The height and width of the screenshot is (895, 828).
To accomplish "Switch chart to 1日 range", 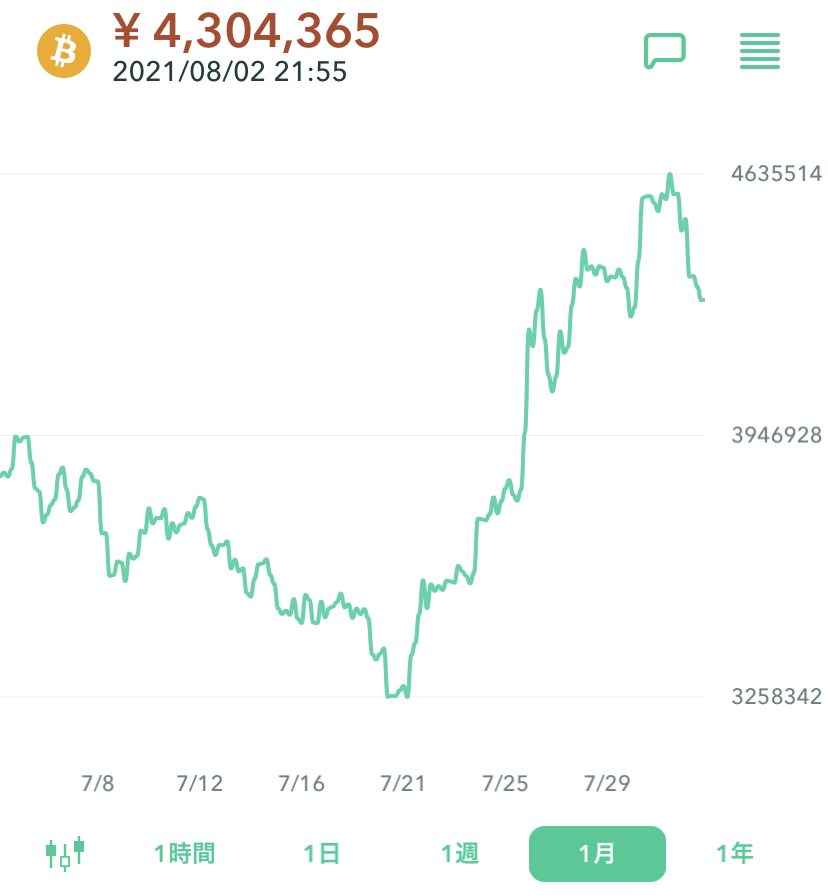I will pyautogui.click(x=322, y=853).
